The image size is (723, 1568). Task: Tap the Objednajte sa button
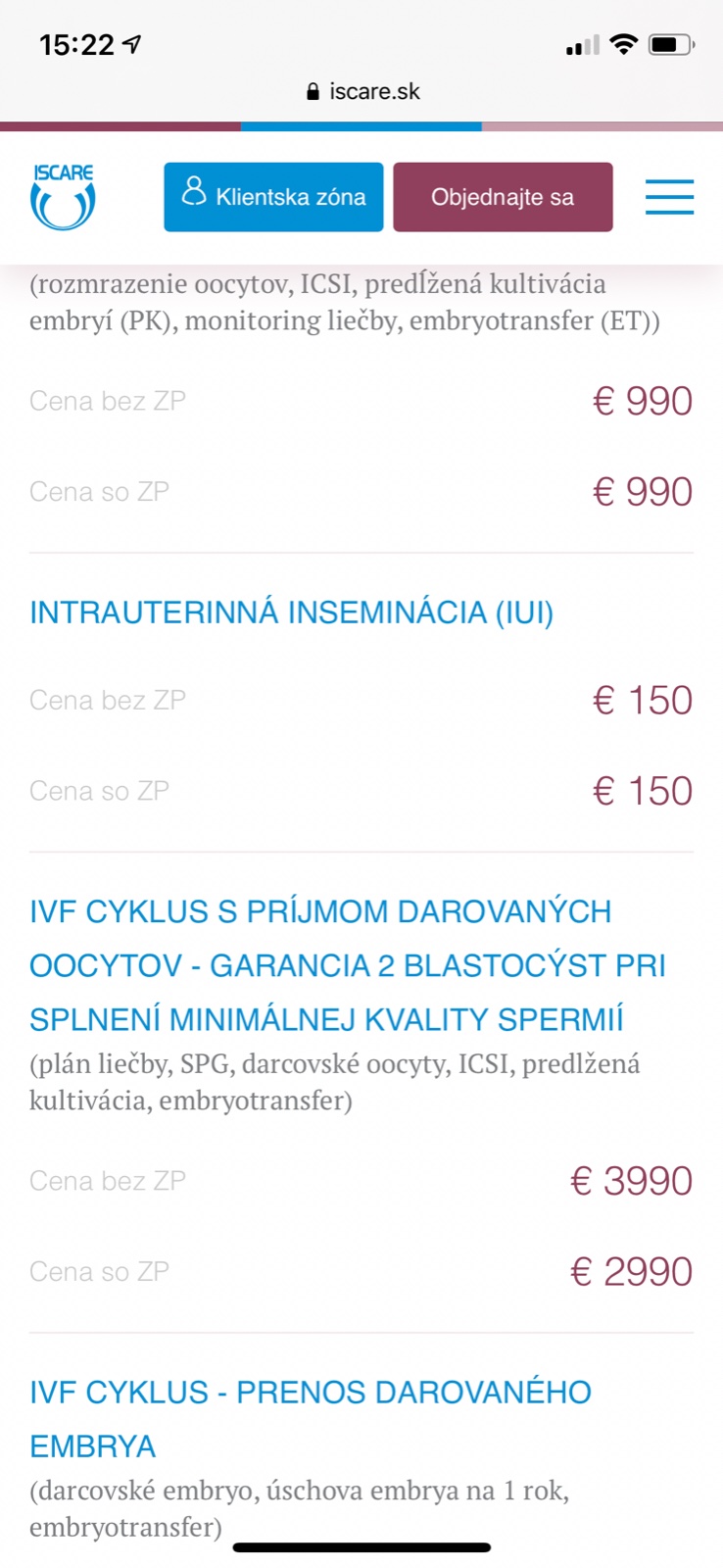[503, 197]
